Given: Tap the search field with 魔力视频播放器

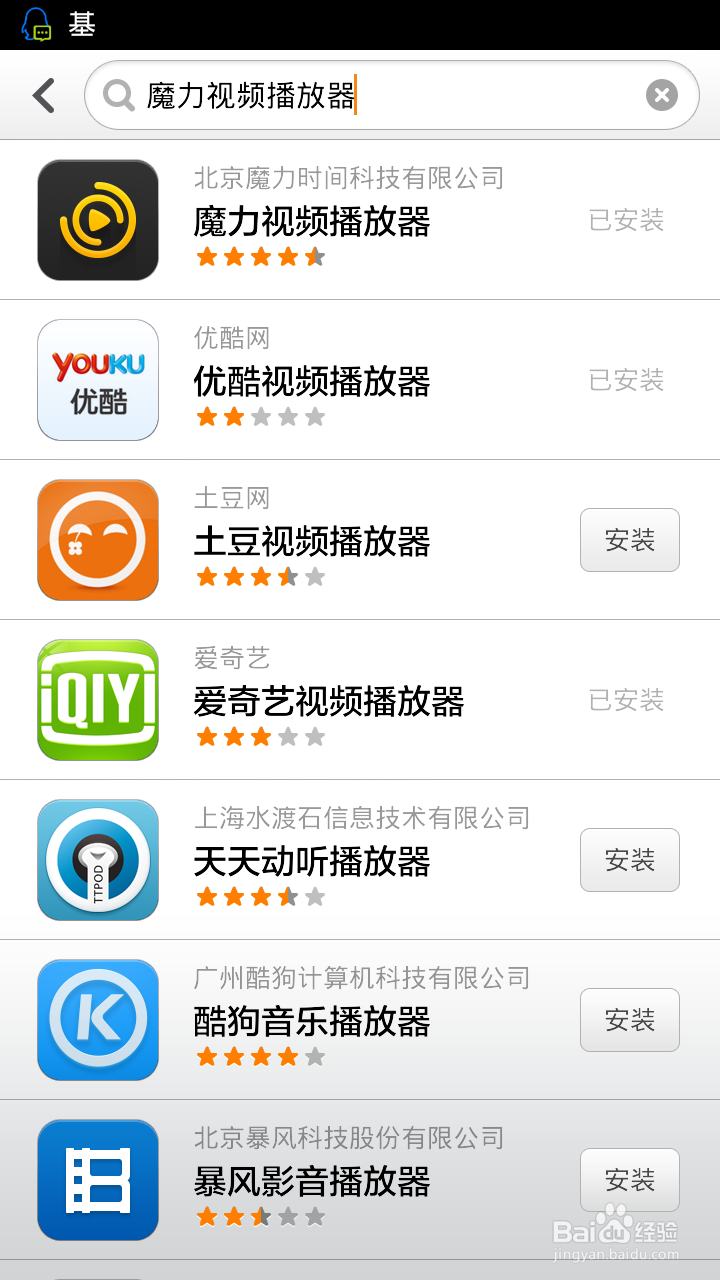Looking at the screenshot, I should coord(391,95).
